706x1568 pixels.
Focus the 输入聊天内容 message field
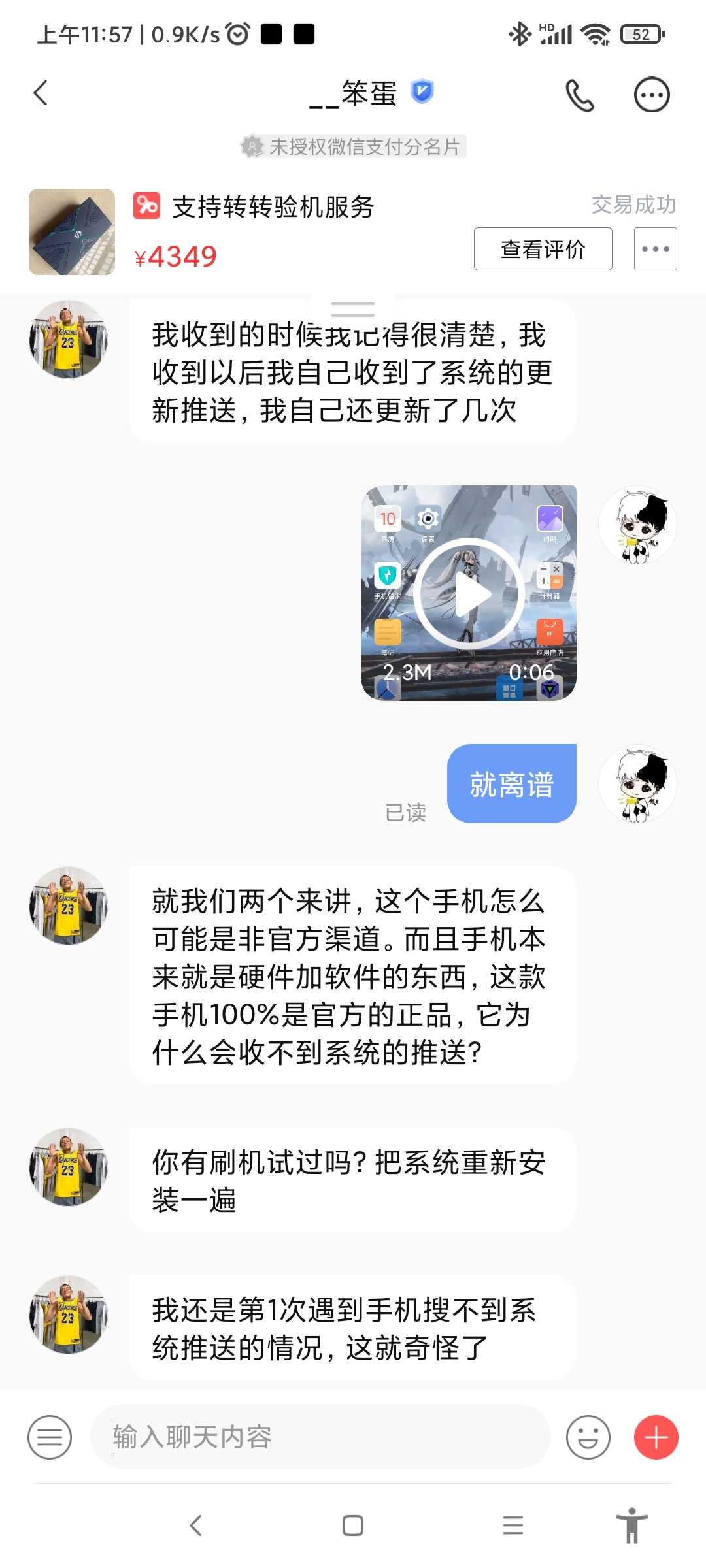pyautogui.click(x=320, y=1437)
